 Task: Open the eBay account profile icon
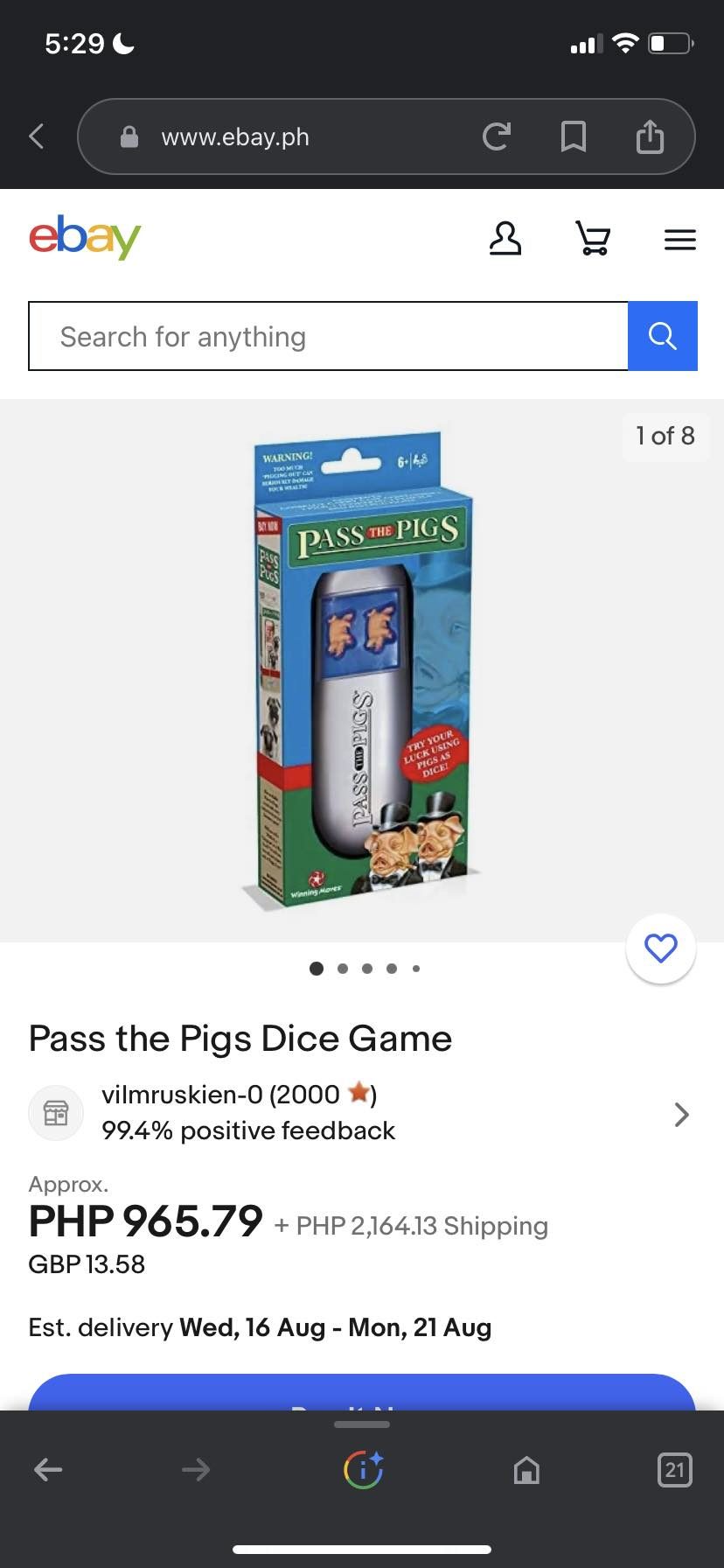point(505,238)
